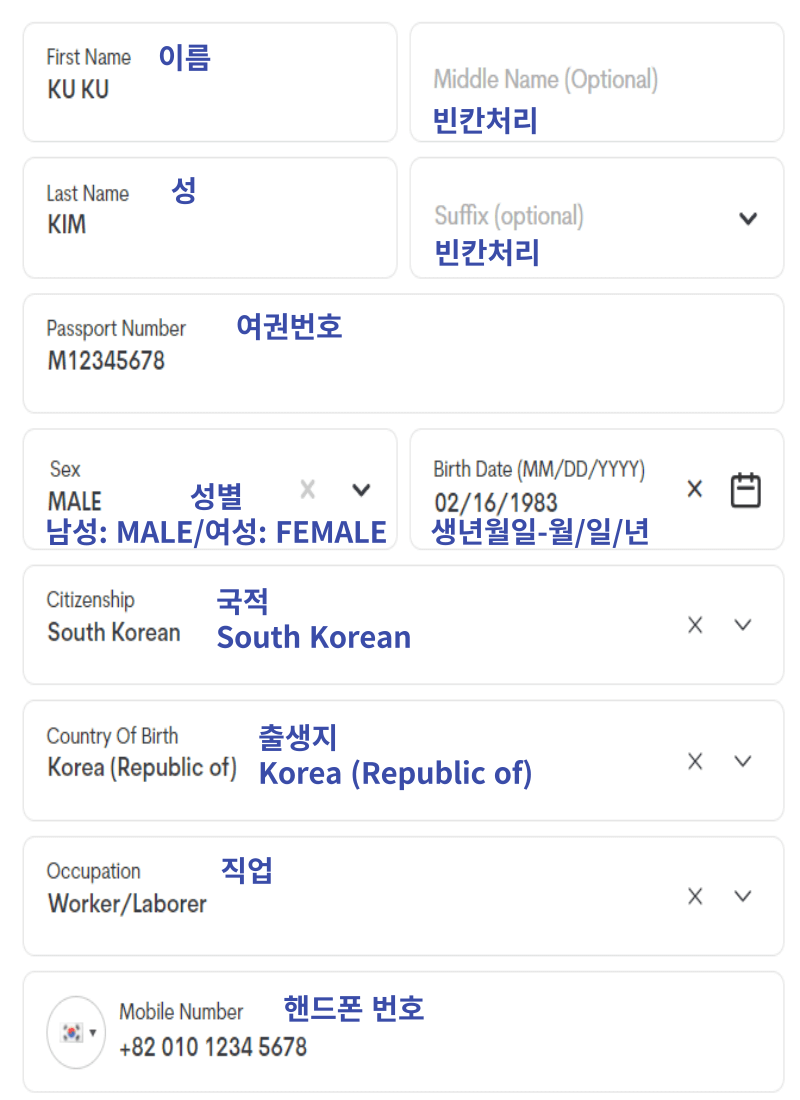Clear the Occupation field using X

pos(694,896)
